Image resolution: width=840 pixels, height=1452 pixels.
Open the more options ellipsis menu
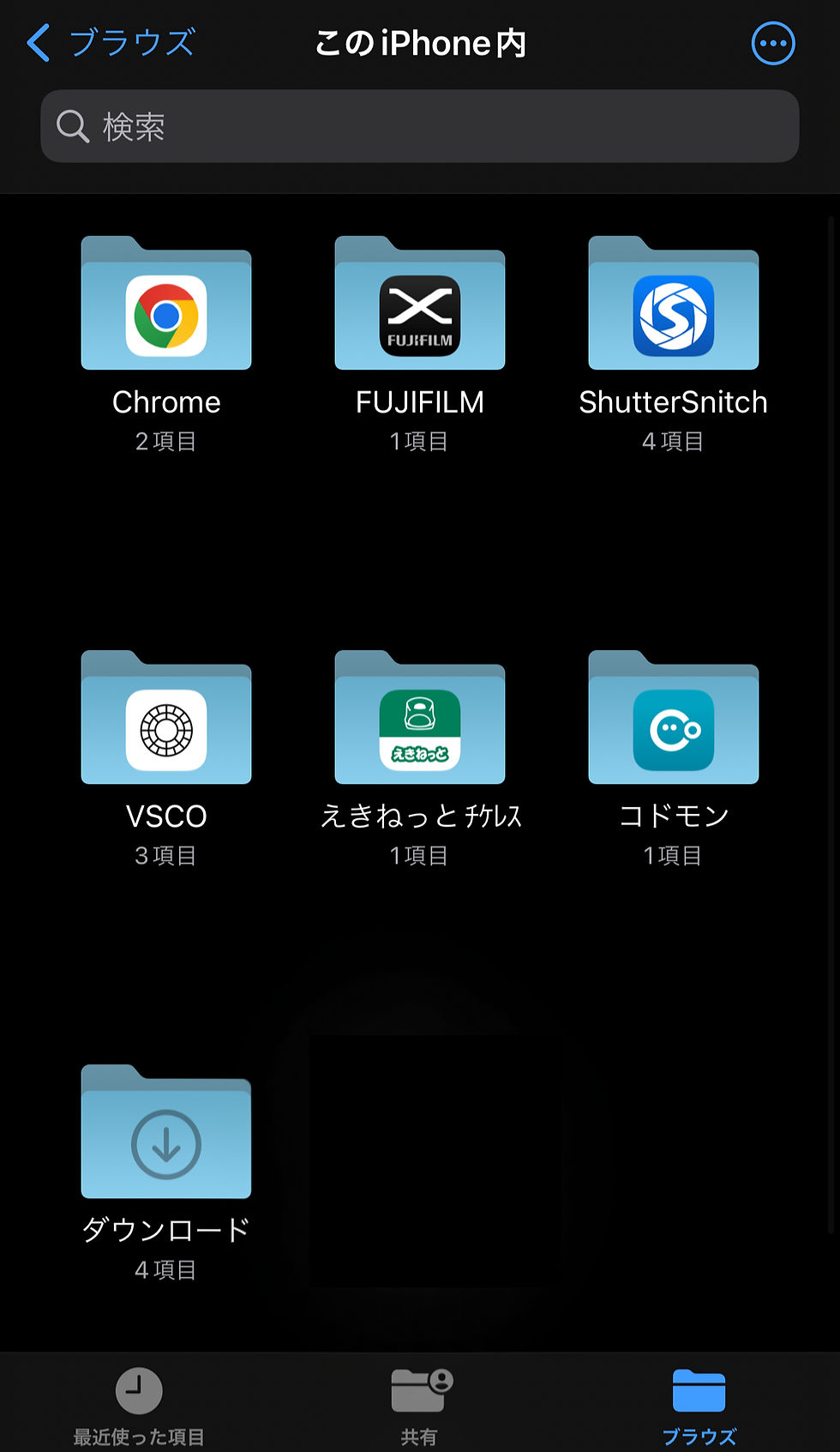[772, 43]
